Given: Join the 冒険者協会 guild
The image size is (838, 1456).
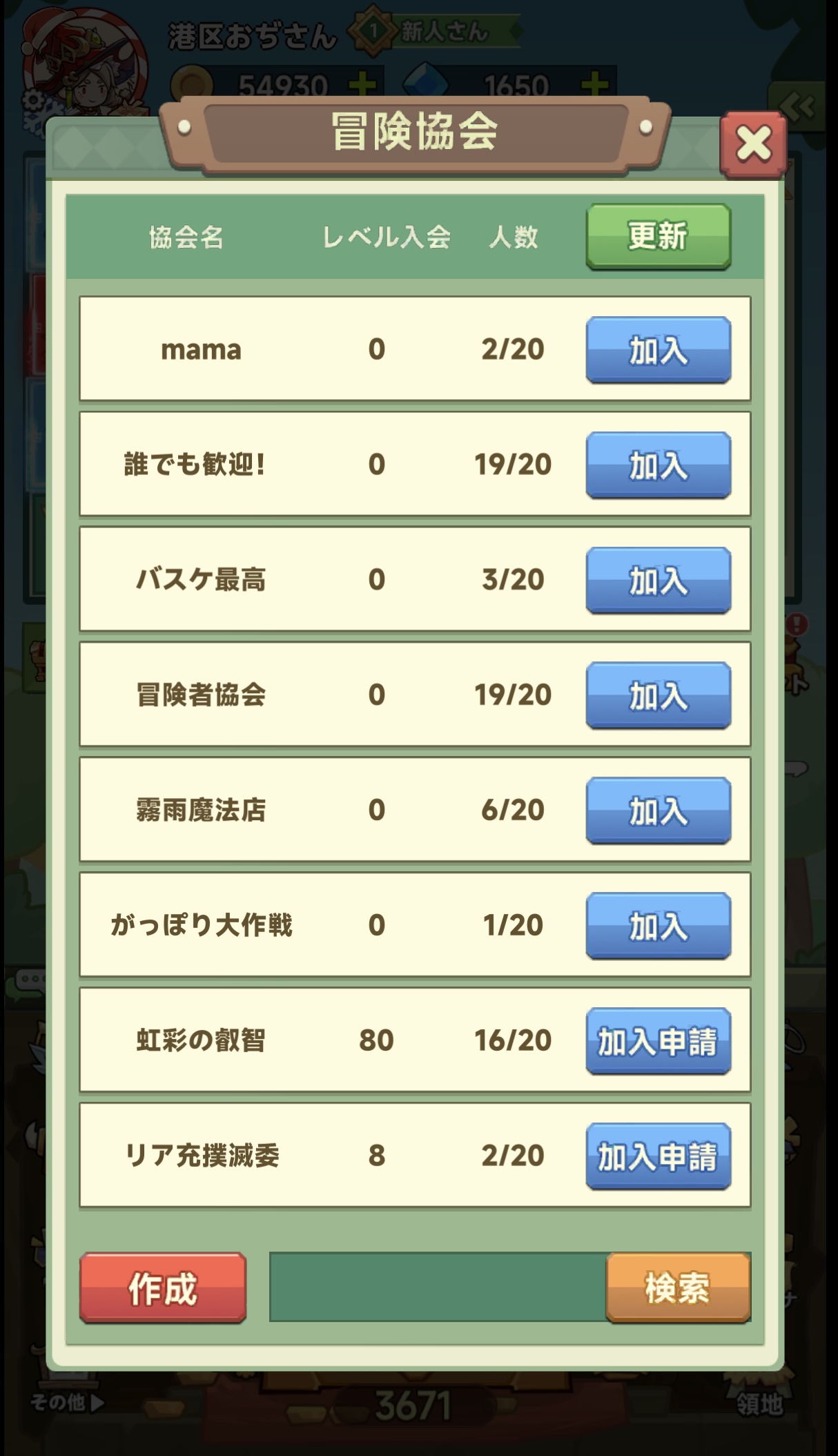Looking at the screenshot, I should pos(658,695).
